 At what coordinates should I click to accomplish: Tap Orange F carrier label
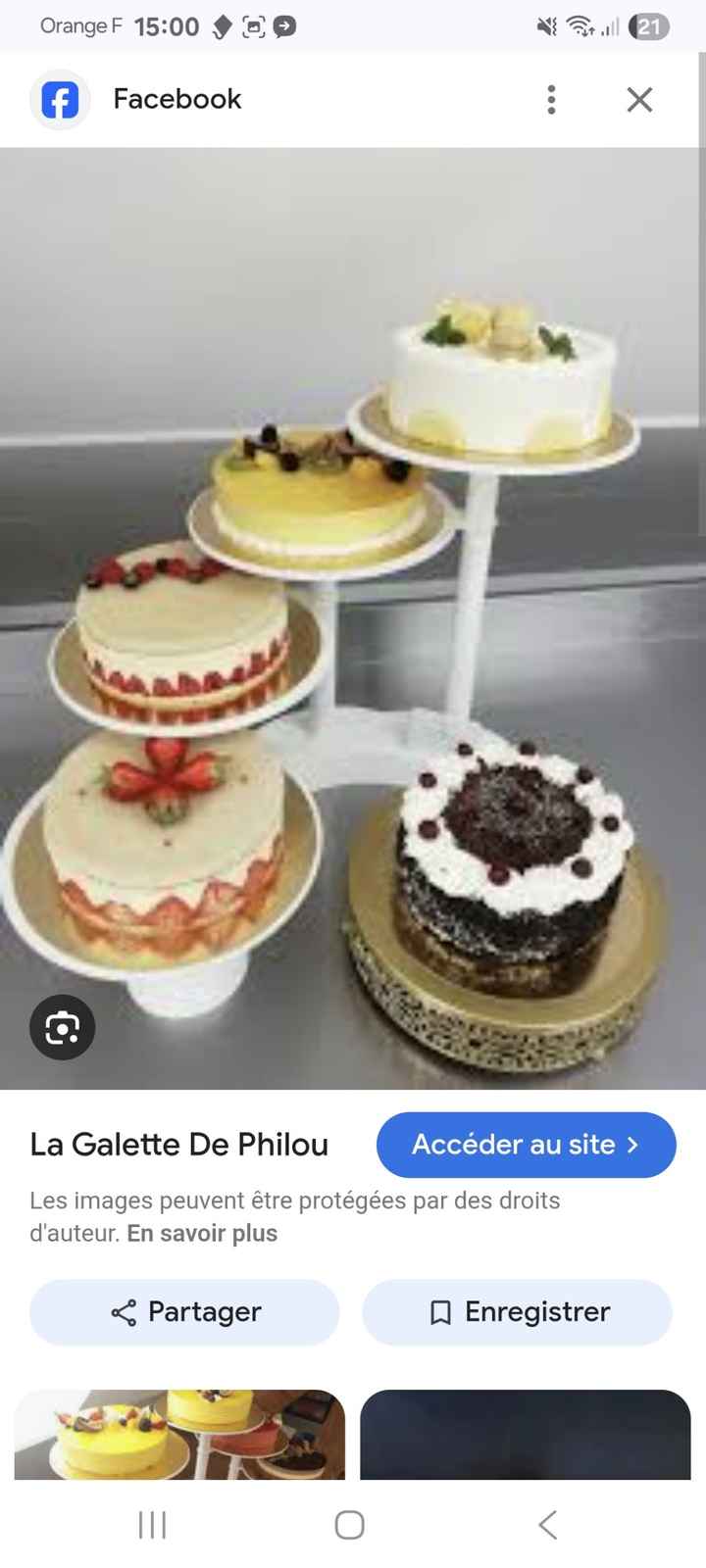pyautogui.click(x=81, y=26)
